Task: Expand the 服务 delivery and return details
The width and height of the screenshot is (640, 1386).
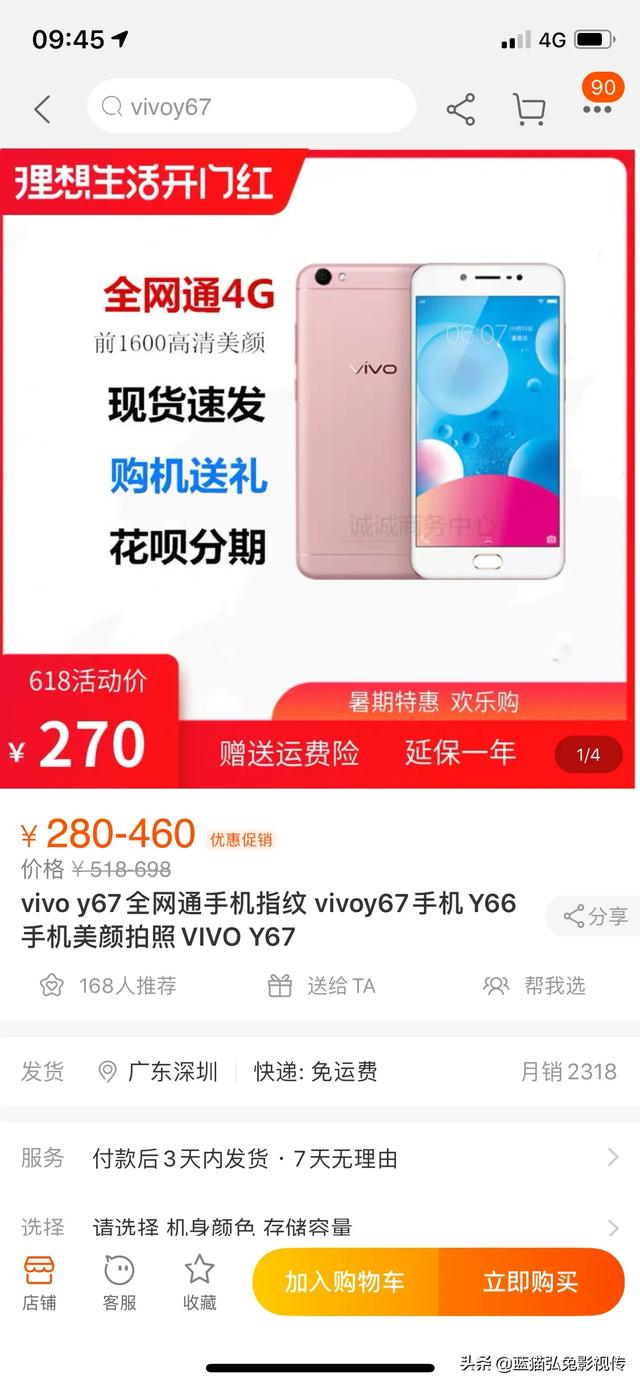Action: (x=320, y=1158)
